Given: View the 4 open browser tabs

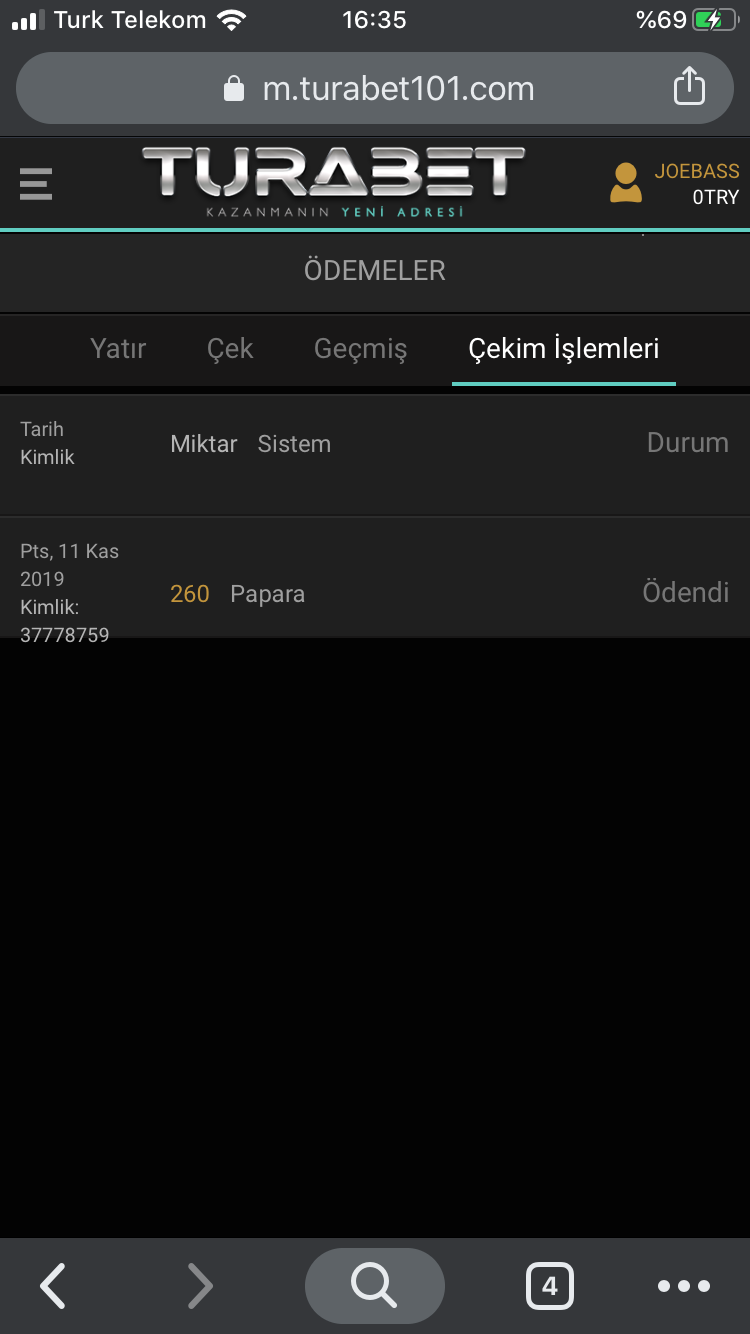Looking at the screenshot, I should pyautogui.click(x=549, y=1286).
